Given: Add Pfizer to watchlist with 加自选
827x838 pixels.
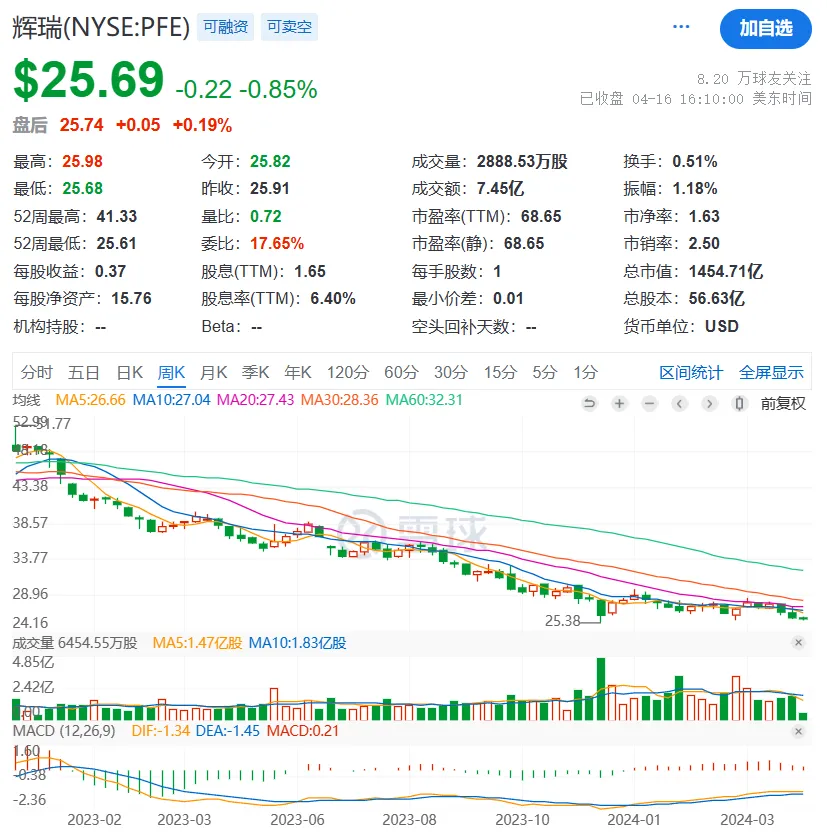Looking at the screenshot, I should tap(766, 28).
